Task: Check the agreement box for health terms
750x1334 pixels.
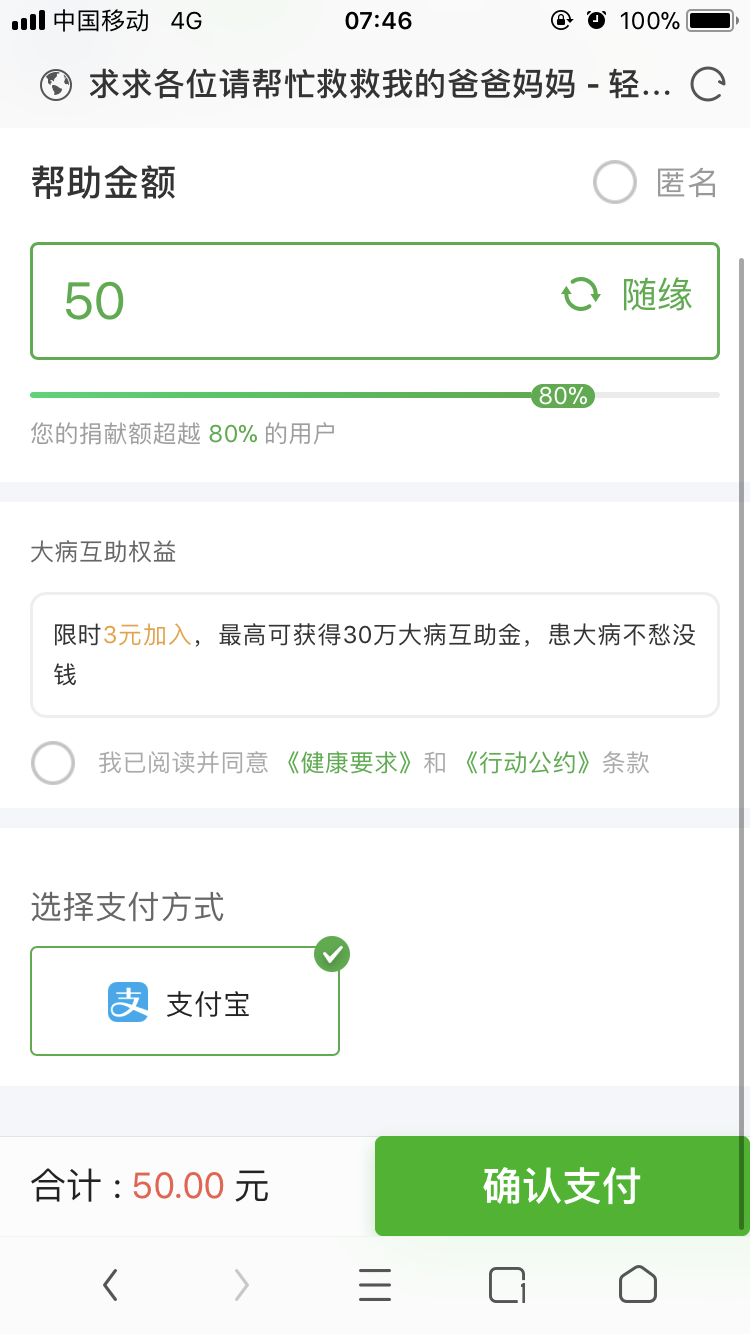Action: click(x=53, y=763)
